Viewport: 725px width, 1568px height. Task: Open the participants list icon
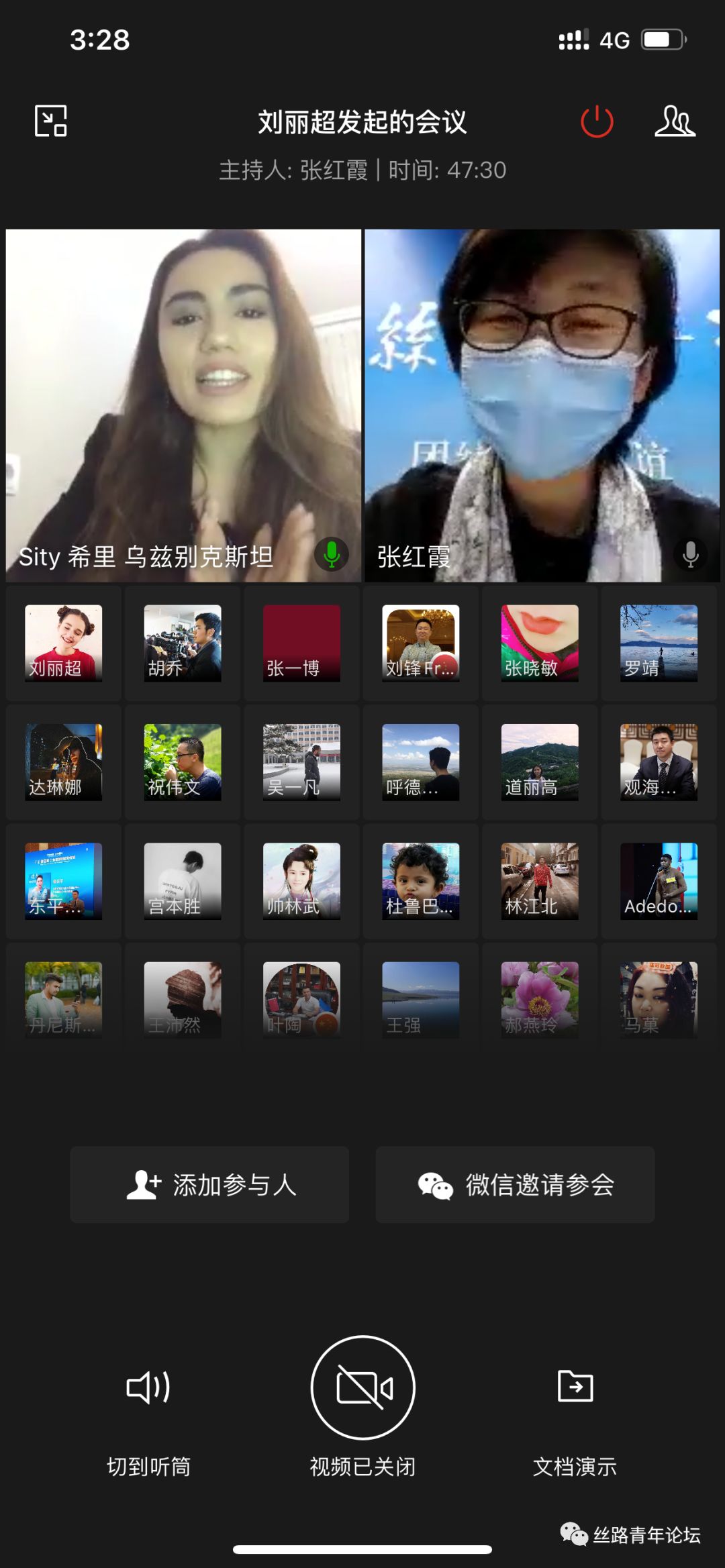tap(675, 122)
